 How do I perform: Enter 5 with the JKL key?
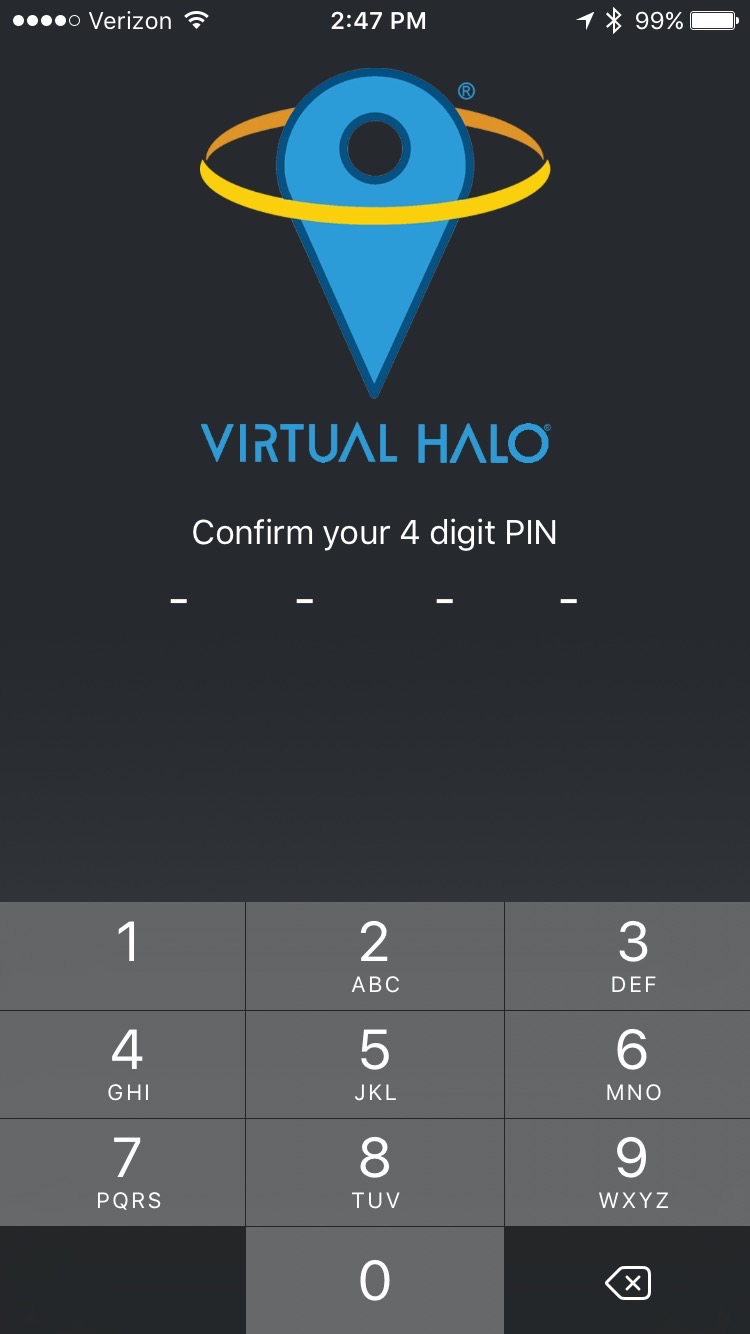(375, 1064)
